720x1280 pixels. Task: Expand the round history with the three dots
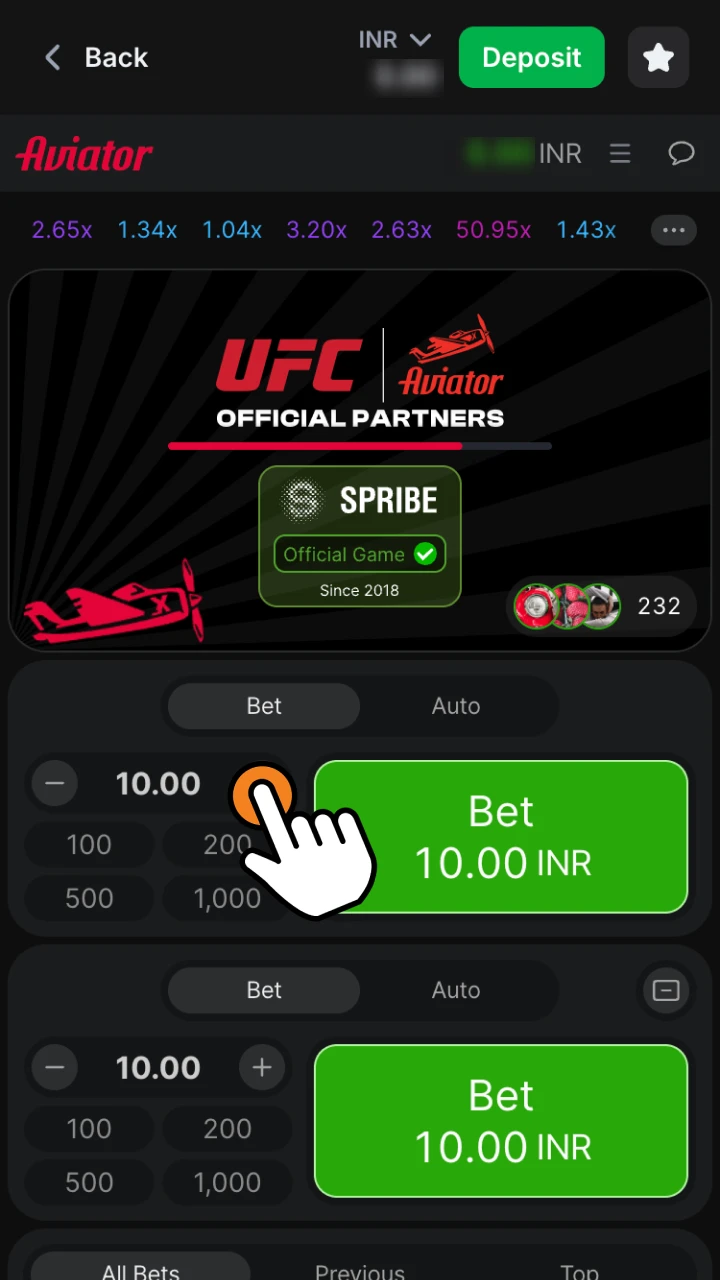[x=673, y=230]
